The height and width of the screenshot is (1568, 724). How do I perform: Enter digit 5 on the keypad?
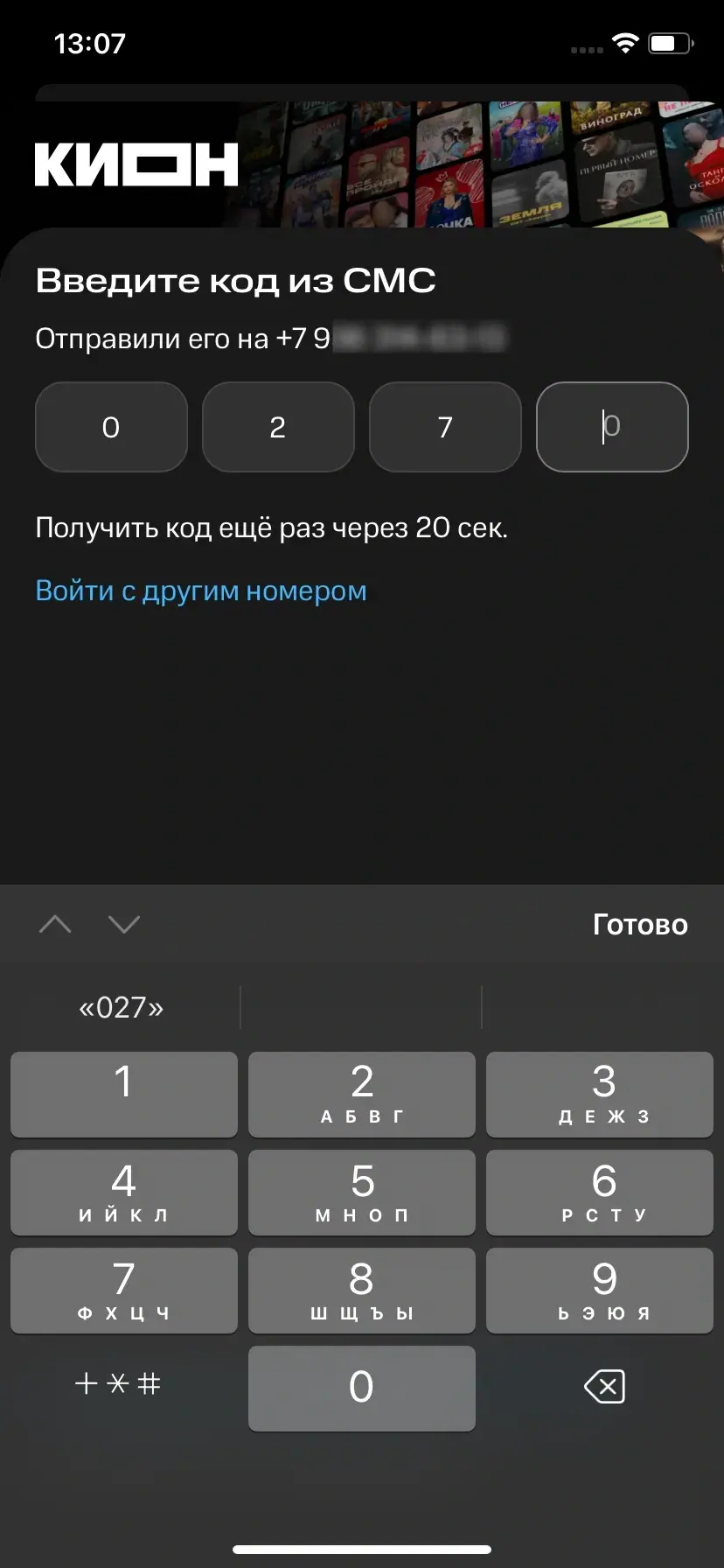click(x=362, y=1192)
